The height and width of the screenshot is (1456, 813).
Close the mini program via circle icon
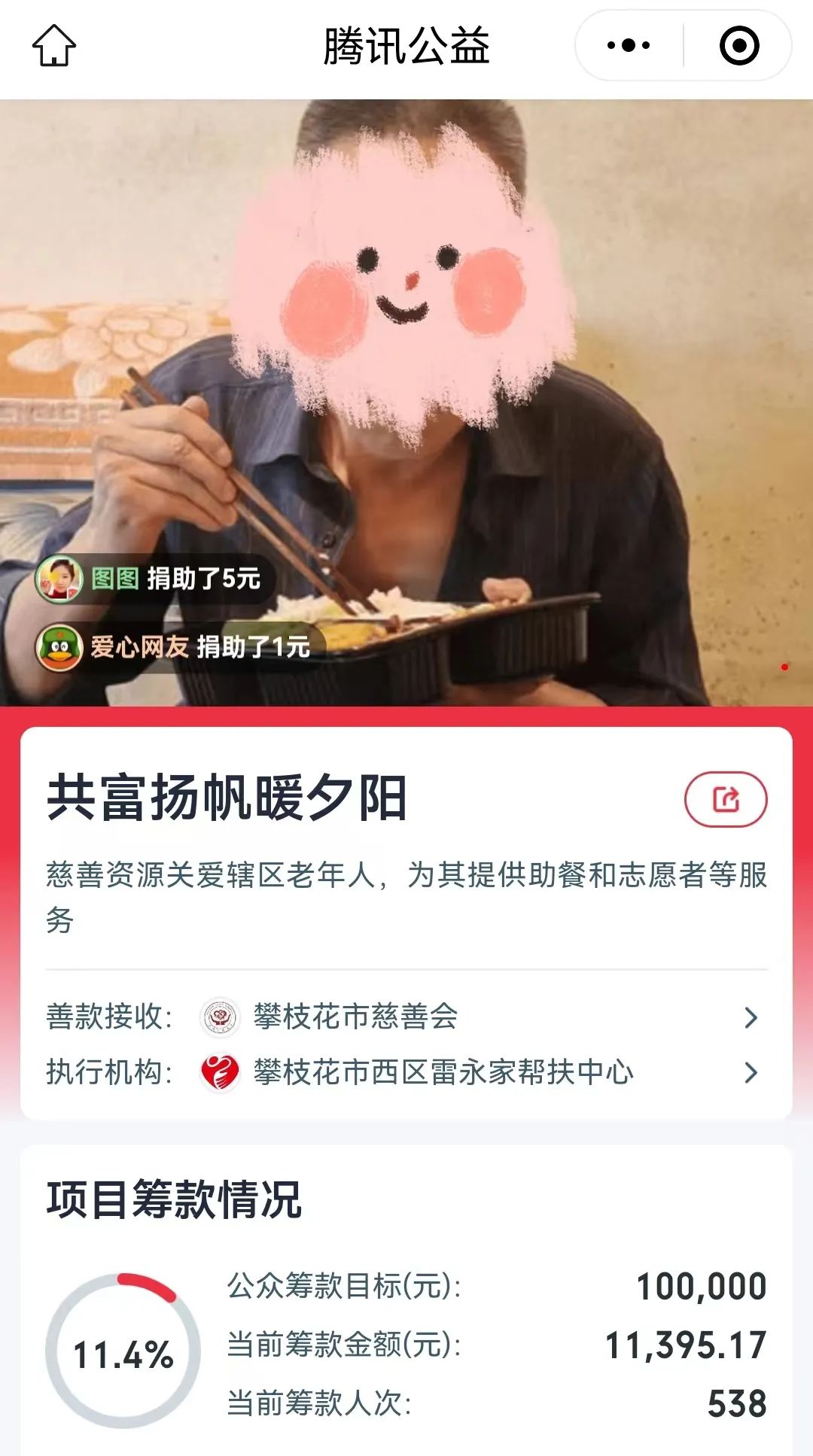click(738, 46)
